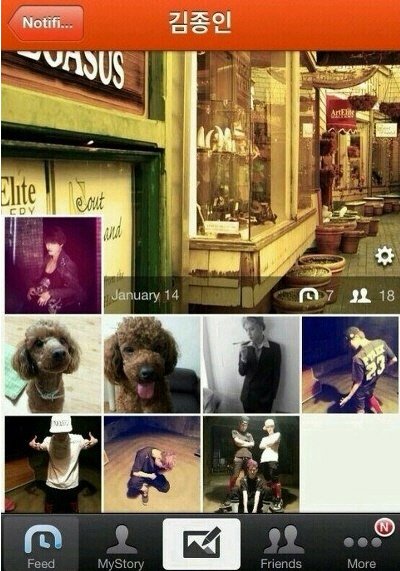Open the three-person group photo

251,464
